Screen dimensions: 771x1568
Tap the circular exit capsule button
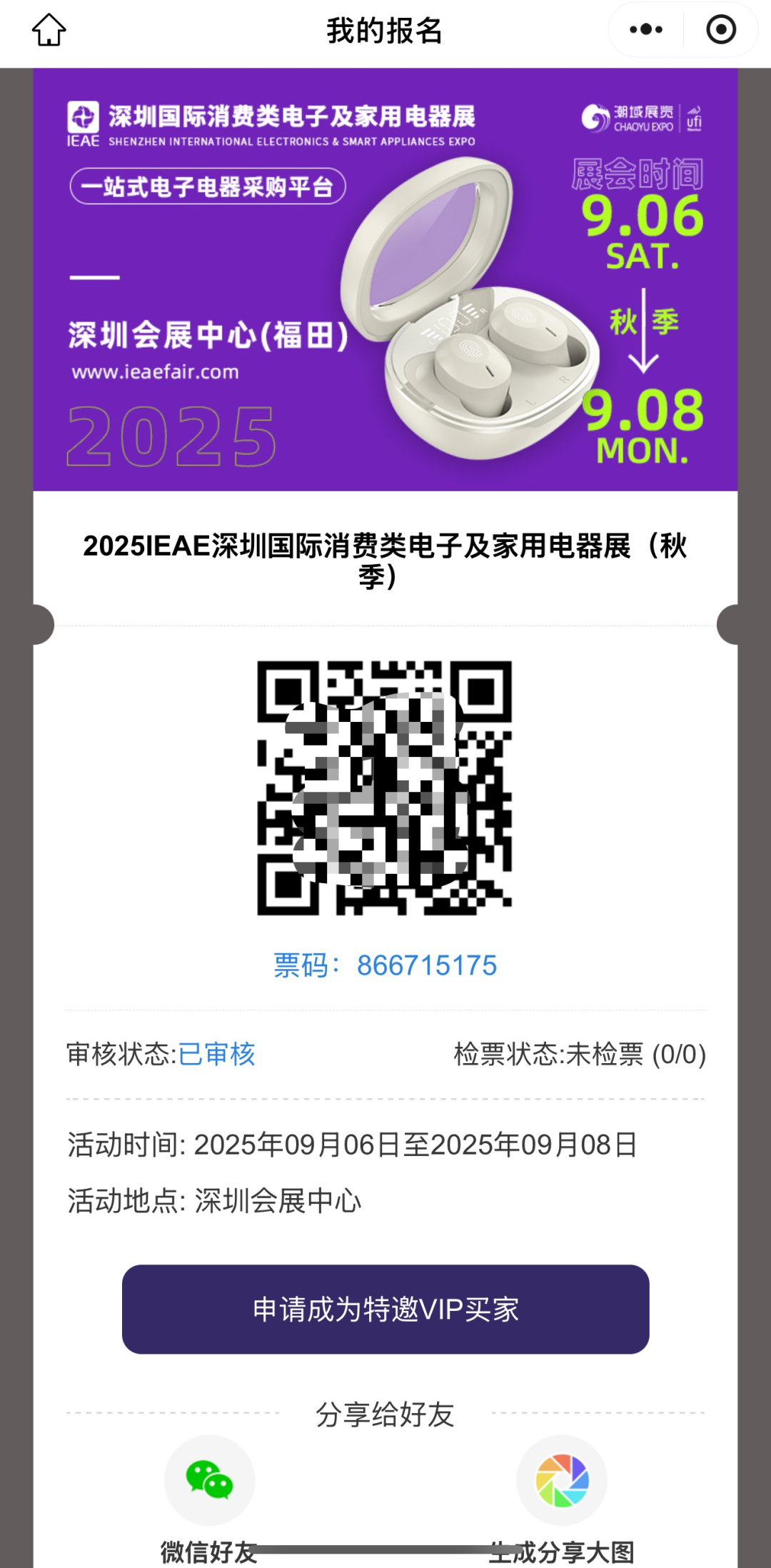click(721, 29)
